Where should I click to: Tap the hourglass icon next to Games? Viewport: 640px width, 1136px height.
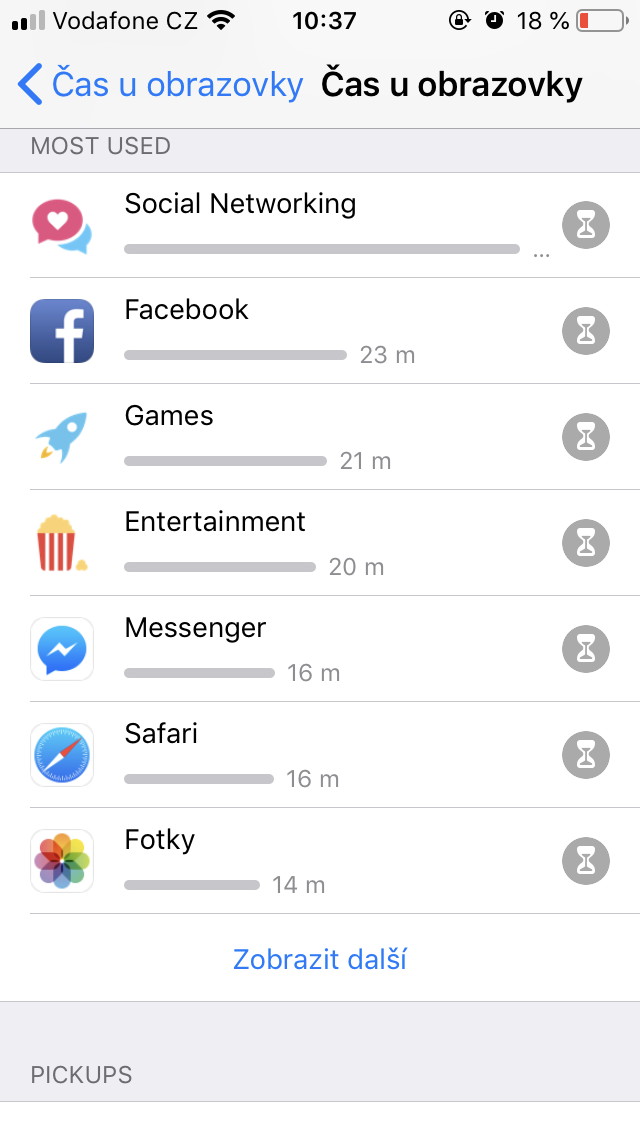pyautogui.click(x=586, y=437)
